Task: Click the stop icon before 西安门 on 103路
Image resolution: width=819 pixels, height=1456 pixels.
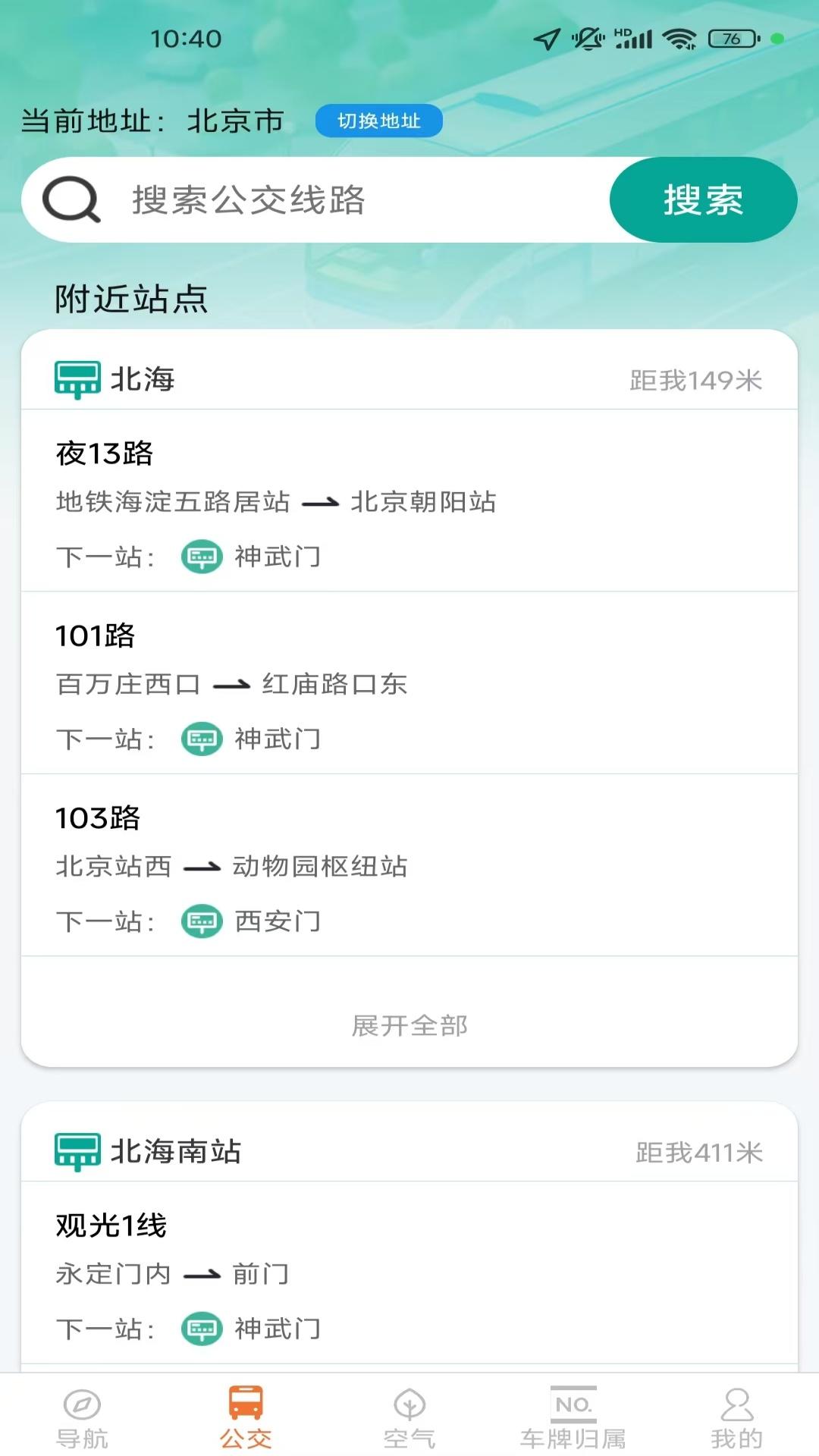Action: (201, 922)
